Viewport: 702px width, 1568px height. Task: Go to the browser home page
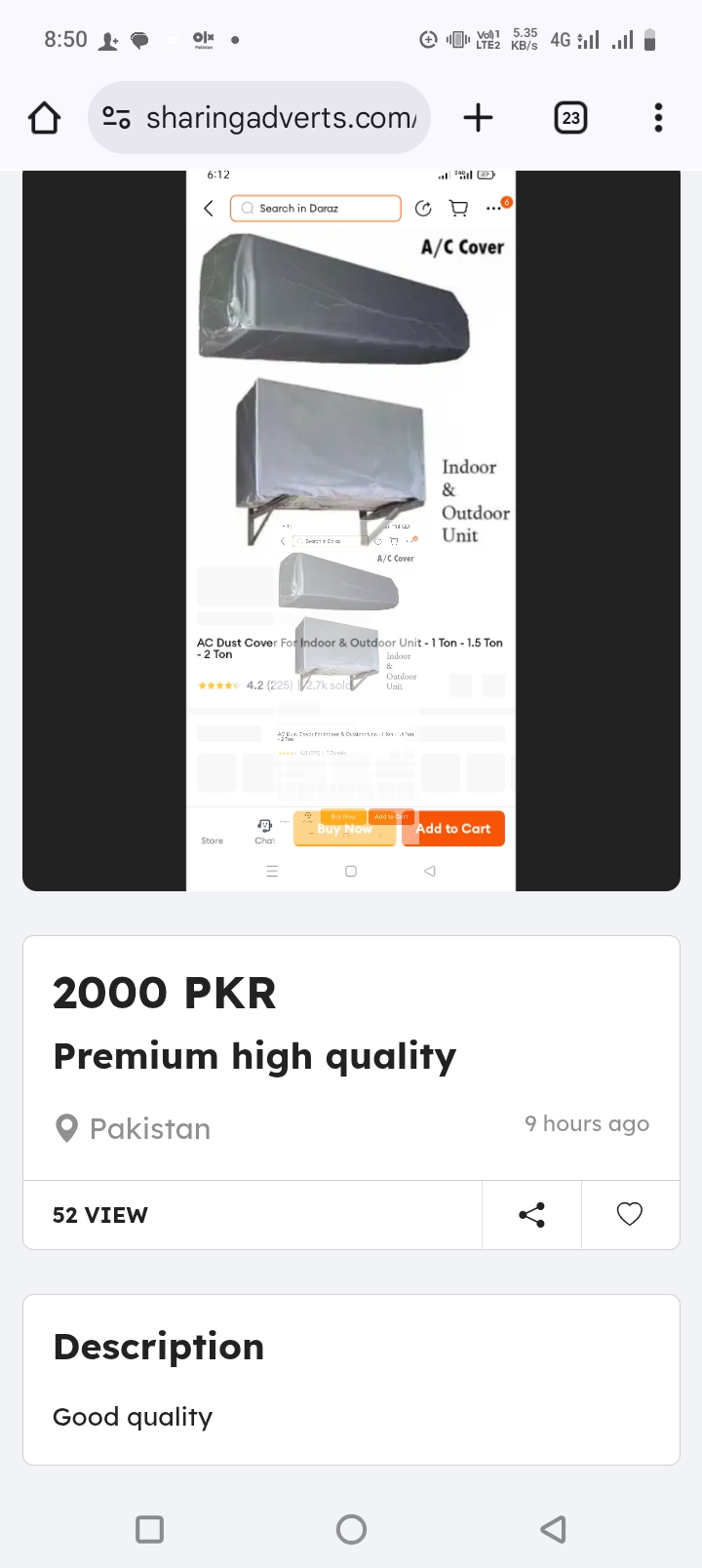coord(44,118)
